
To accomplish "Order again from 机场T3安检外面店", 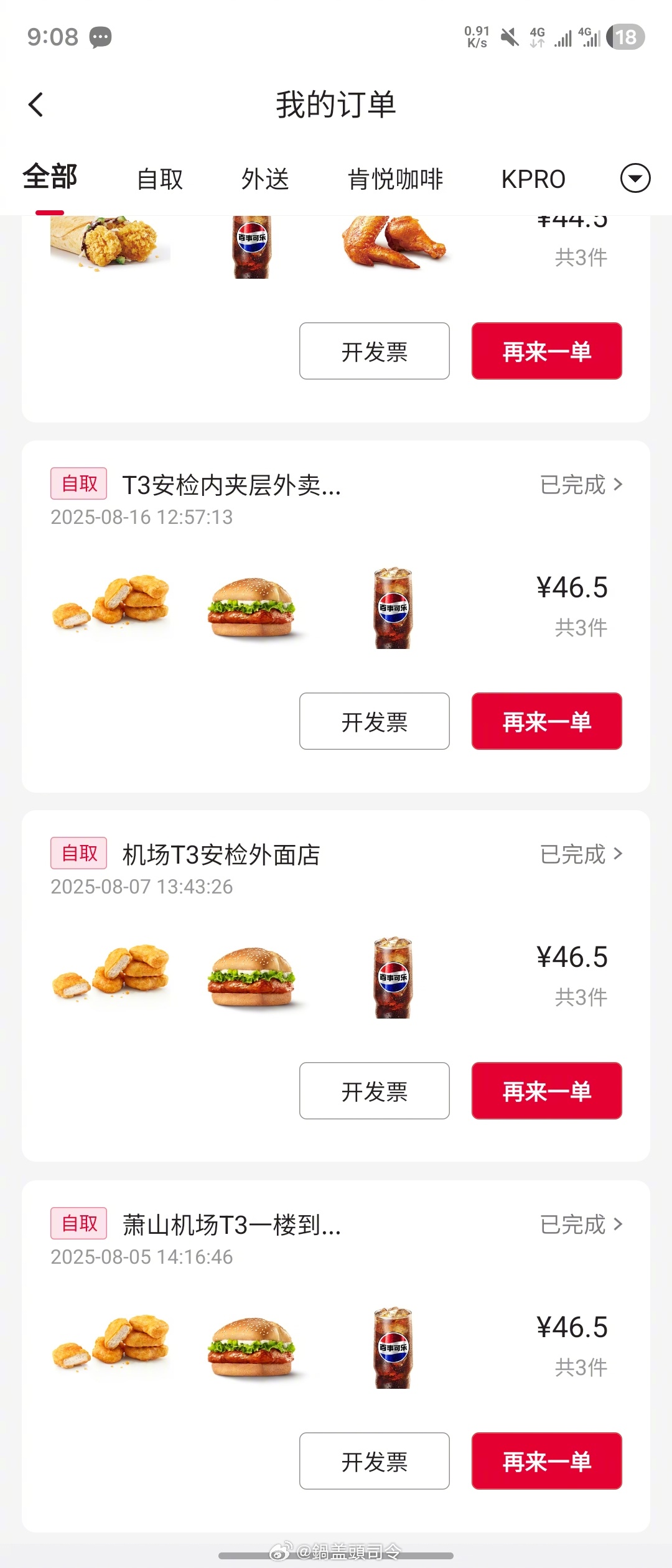I will 546,1091.
